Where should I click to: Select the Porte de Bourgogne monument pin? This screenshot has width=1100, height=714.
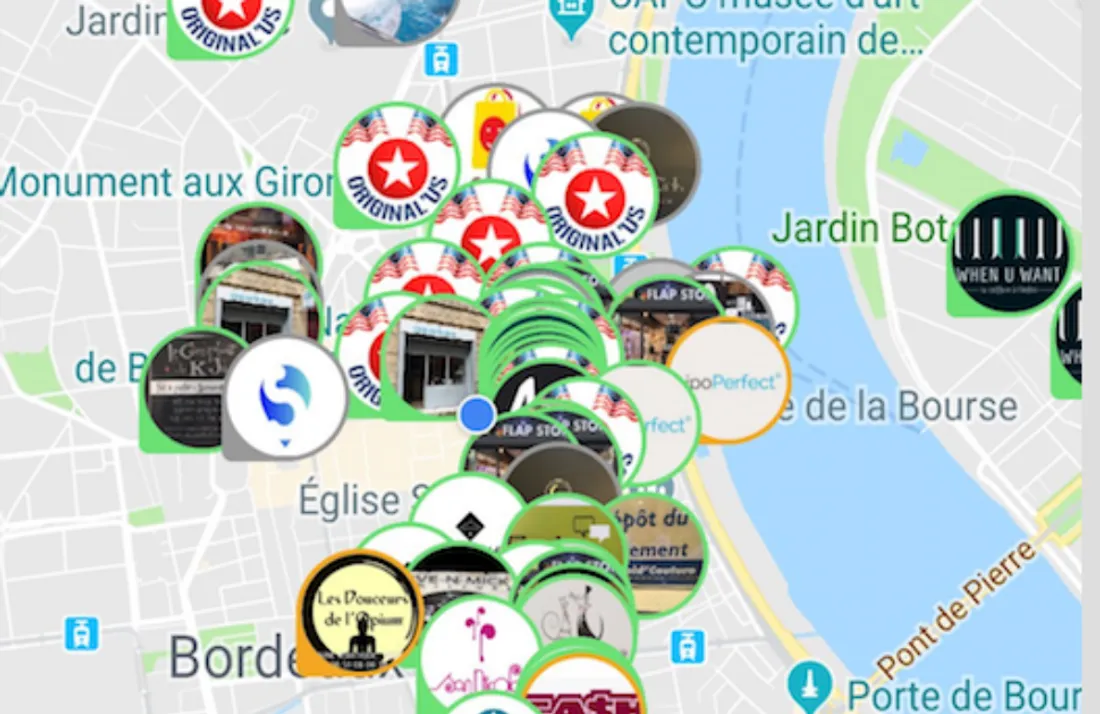click(810, 685)
